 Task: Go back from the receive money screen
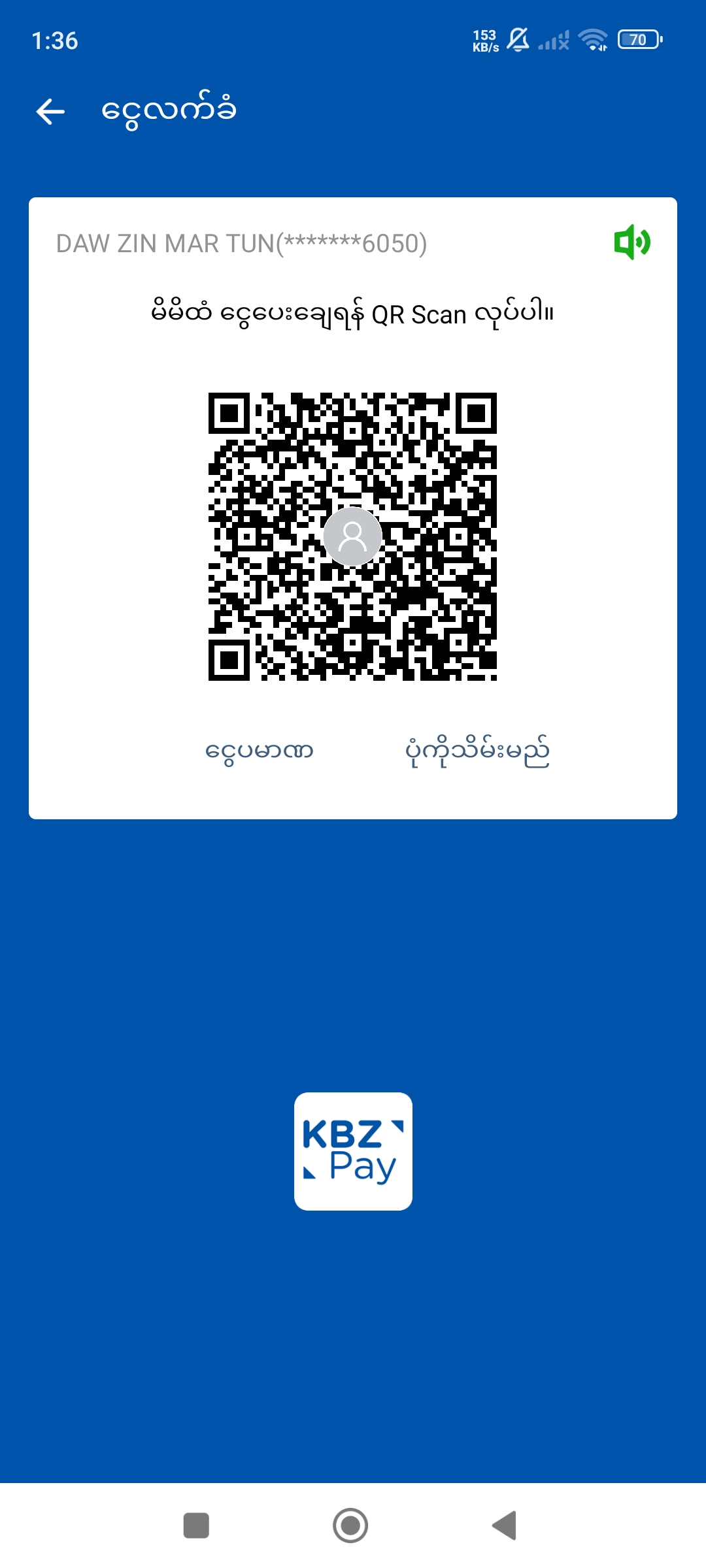click(x=50, y=111)
